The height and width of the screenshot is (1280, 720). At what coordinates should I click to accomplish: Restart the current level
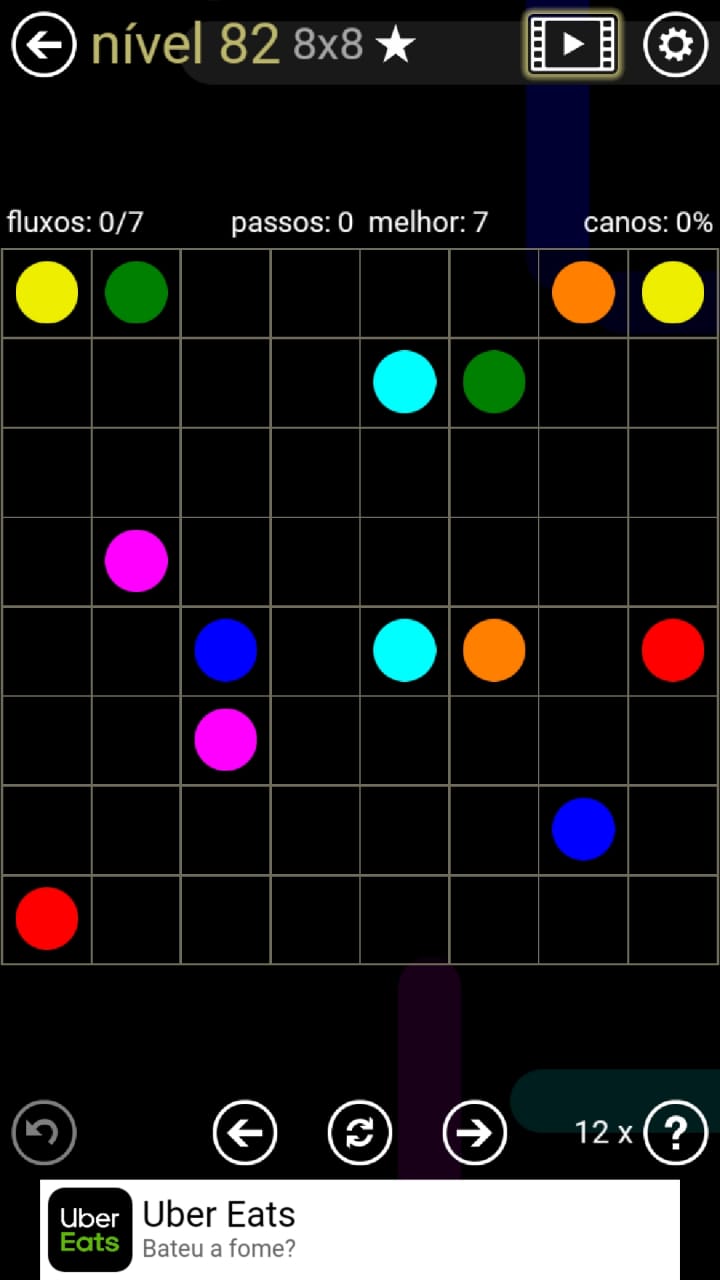(360, 1133)
